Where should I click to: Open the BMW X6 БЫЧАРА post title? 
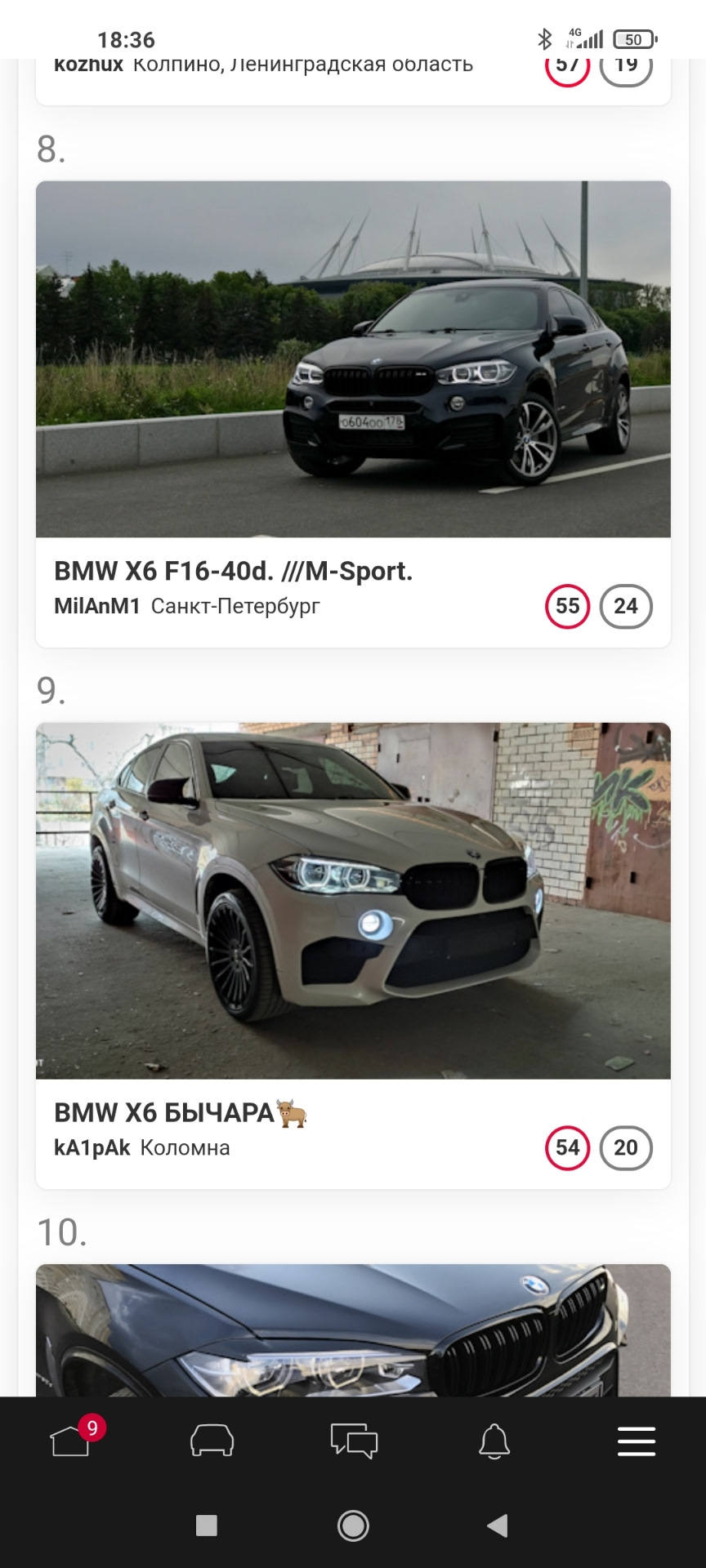172,1111
